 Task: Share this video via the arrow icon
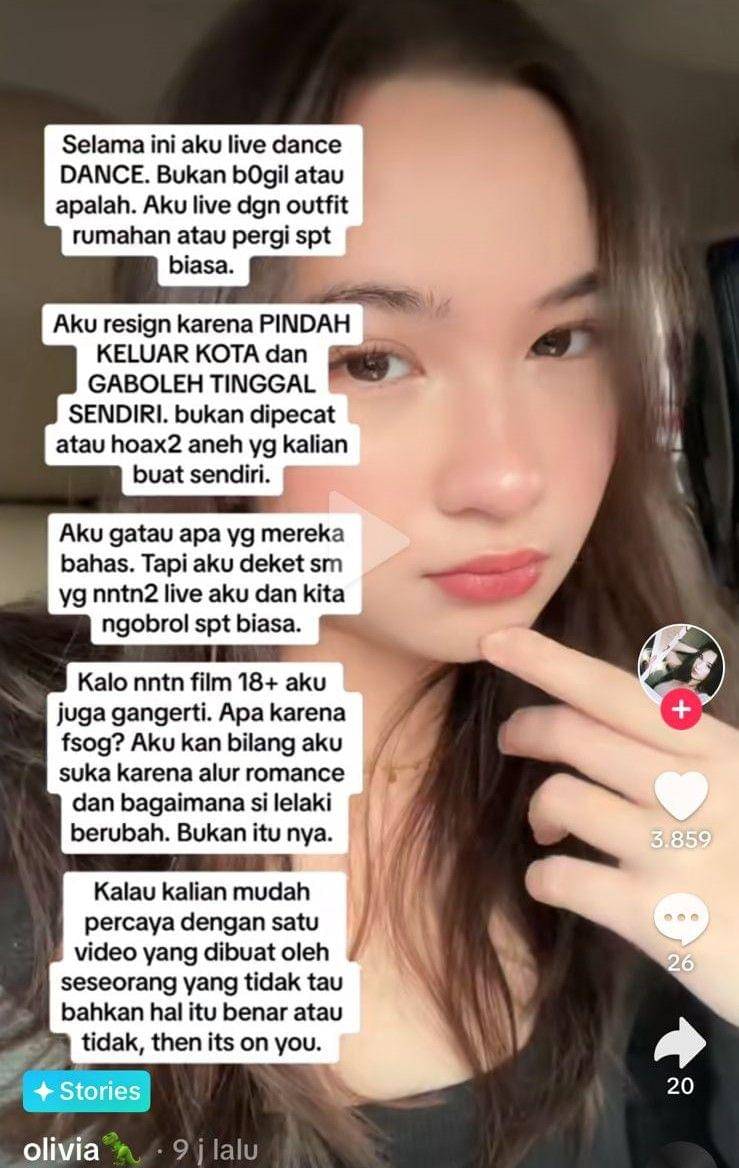[x=680, y=1043]
